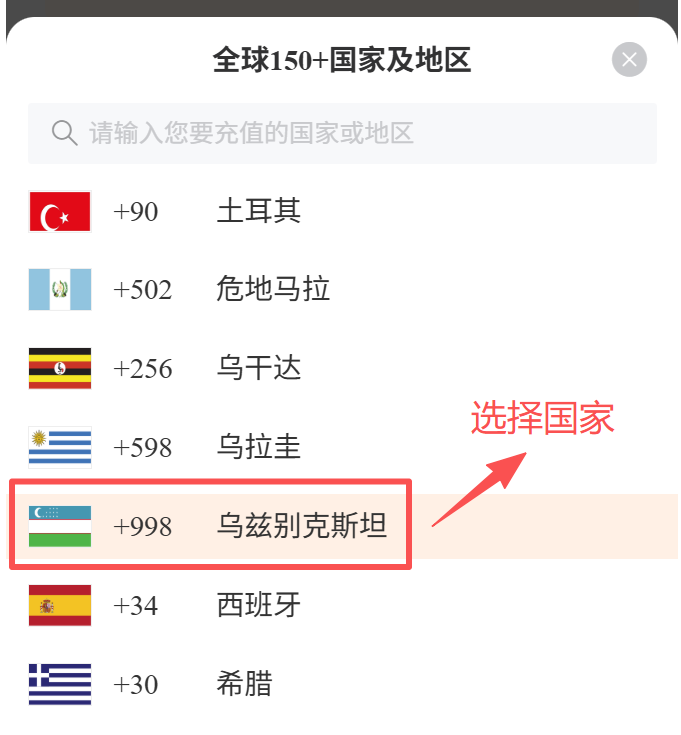
Task: Select 乌兹别克斯坦 +998
Action: 300,526
